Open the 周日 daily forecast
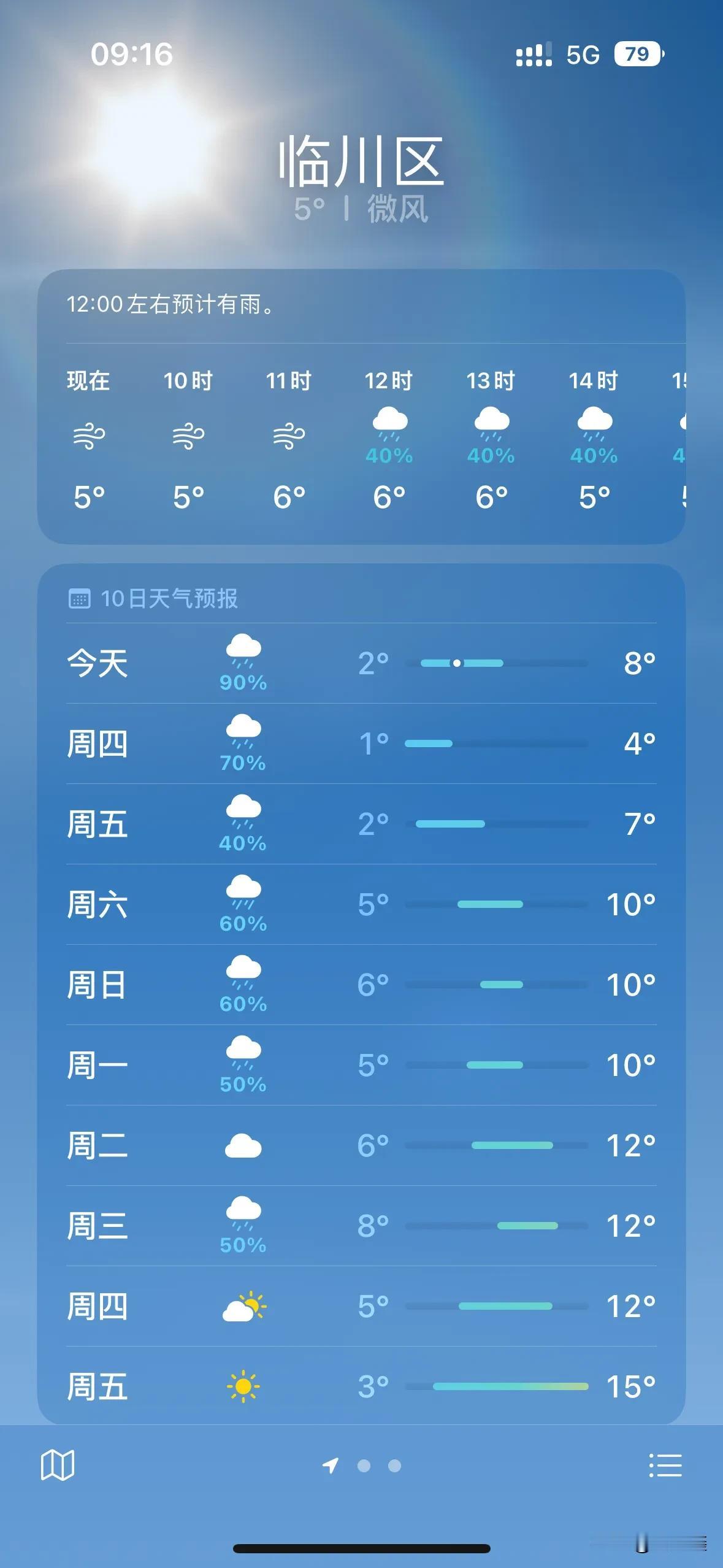This screenshot has width=723, height=1568. tap(362, 985)
